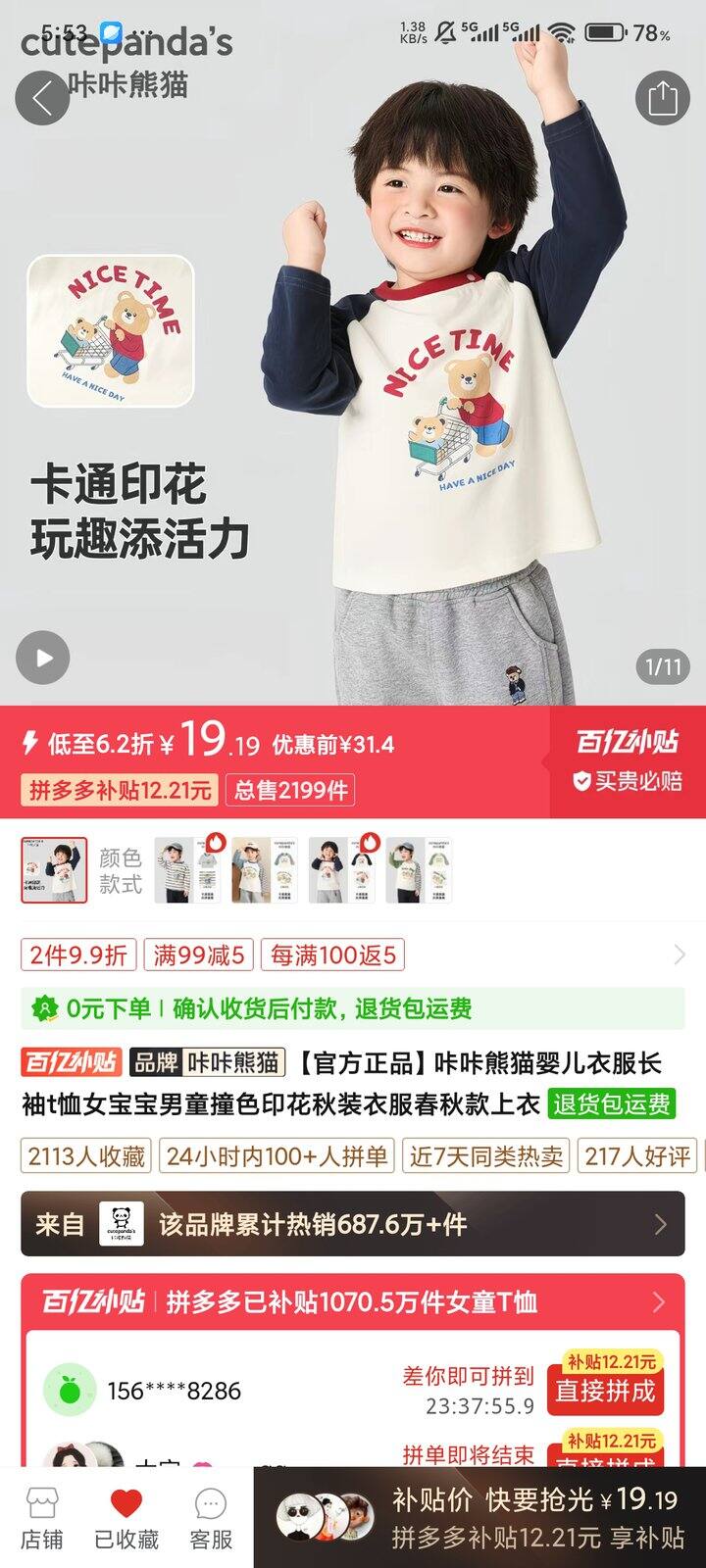Expand the coupon offers chevron

(x=679, y=955)
